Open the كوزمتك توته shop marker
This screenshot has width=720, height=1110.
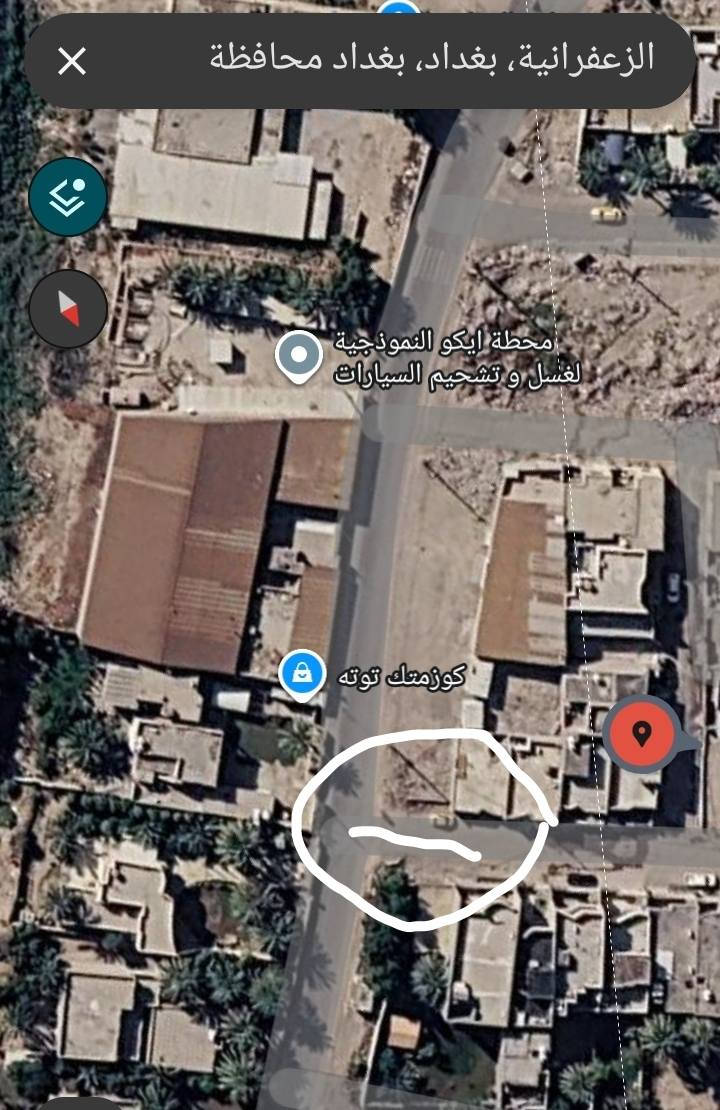[300, 674]
